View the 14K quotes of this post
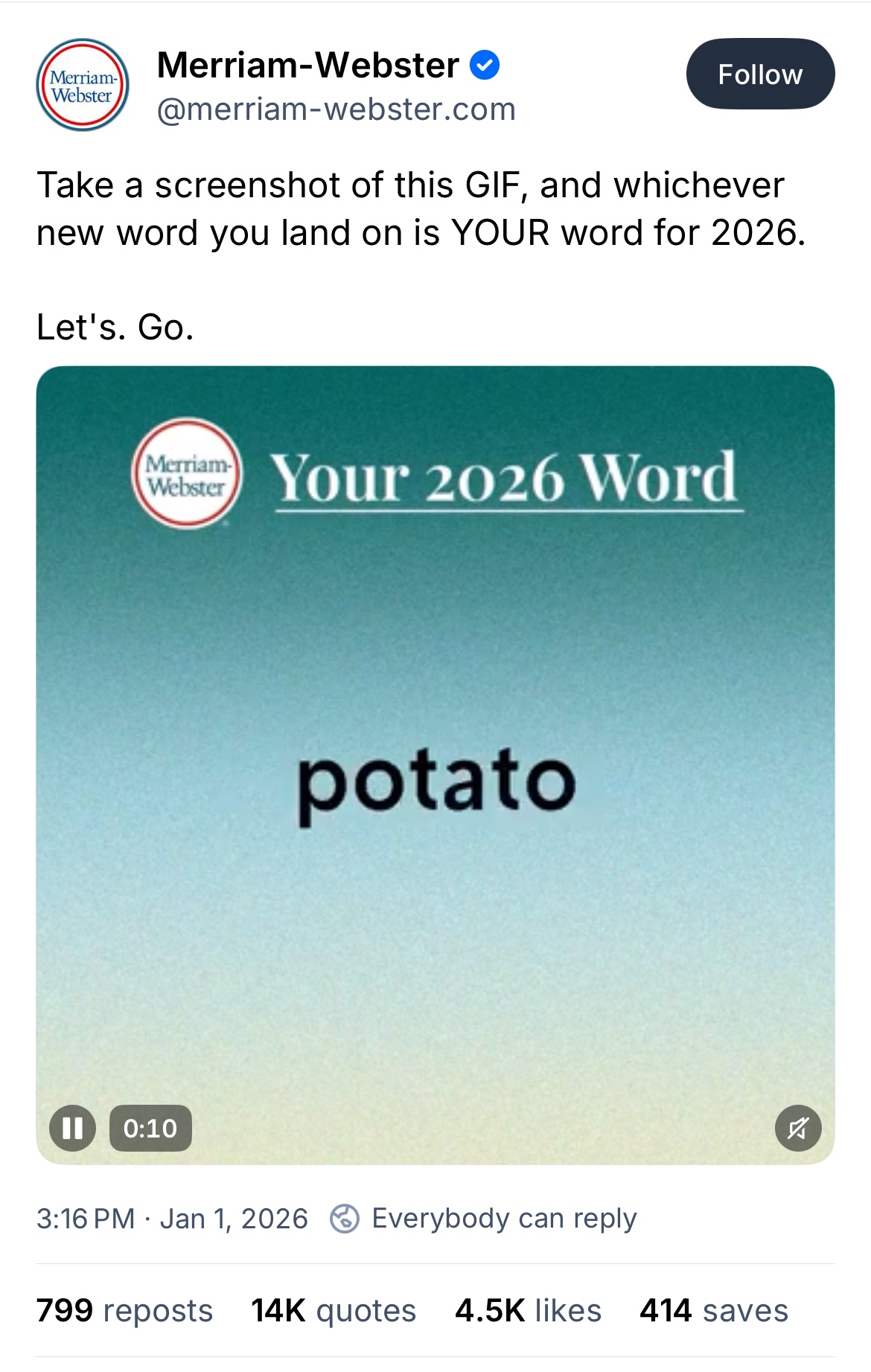This screenshot has height=1372, width=871. (x=333, y=1311)
